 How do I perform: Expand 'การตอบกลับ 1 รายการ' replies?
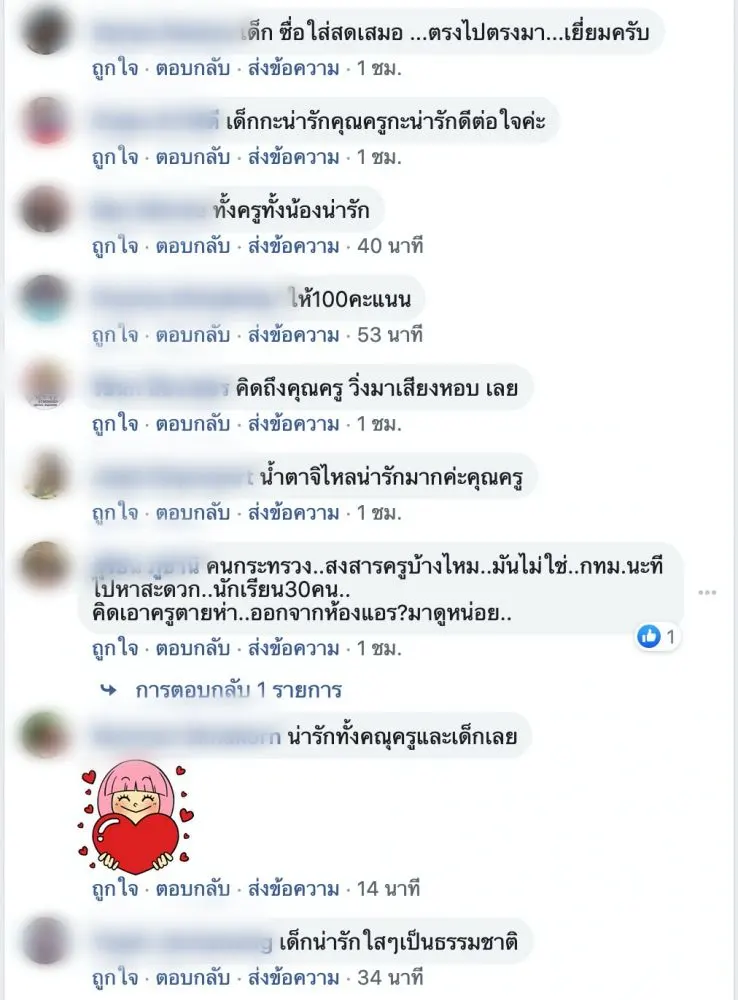(x=238, y=690)
